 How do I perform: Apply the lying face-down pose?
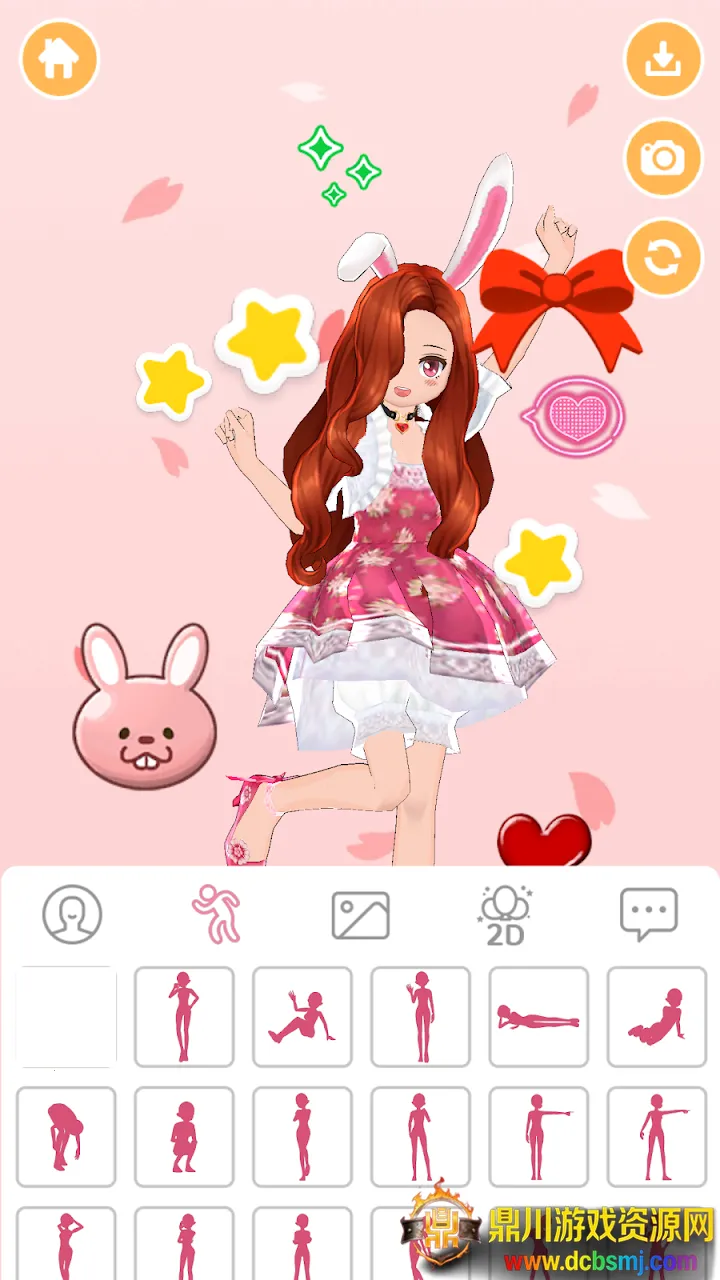coord(538,1016)
